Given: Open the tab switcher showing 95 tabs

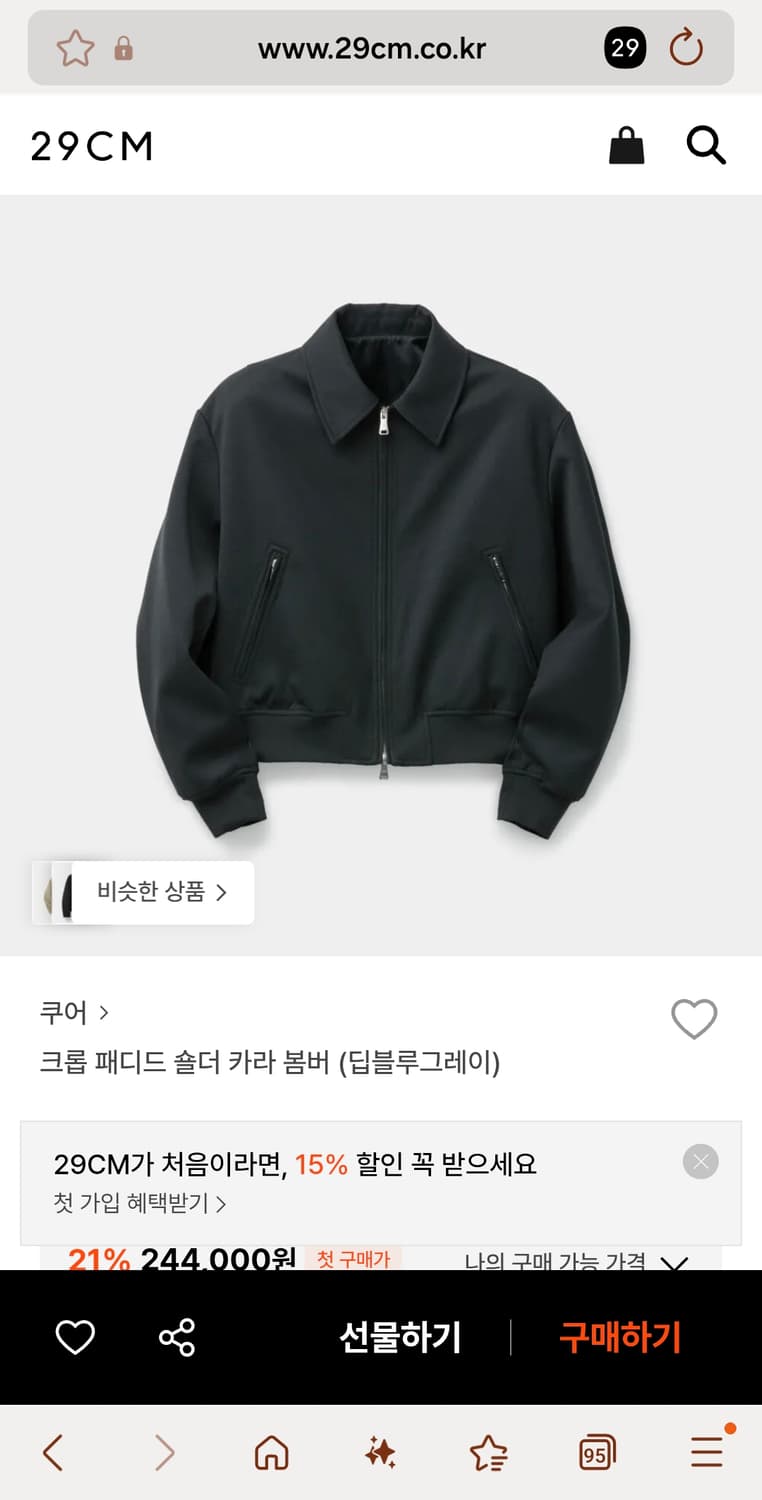Looking at the screenshot, I should pos(596,1451).
